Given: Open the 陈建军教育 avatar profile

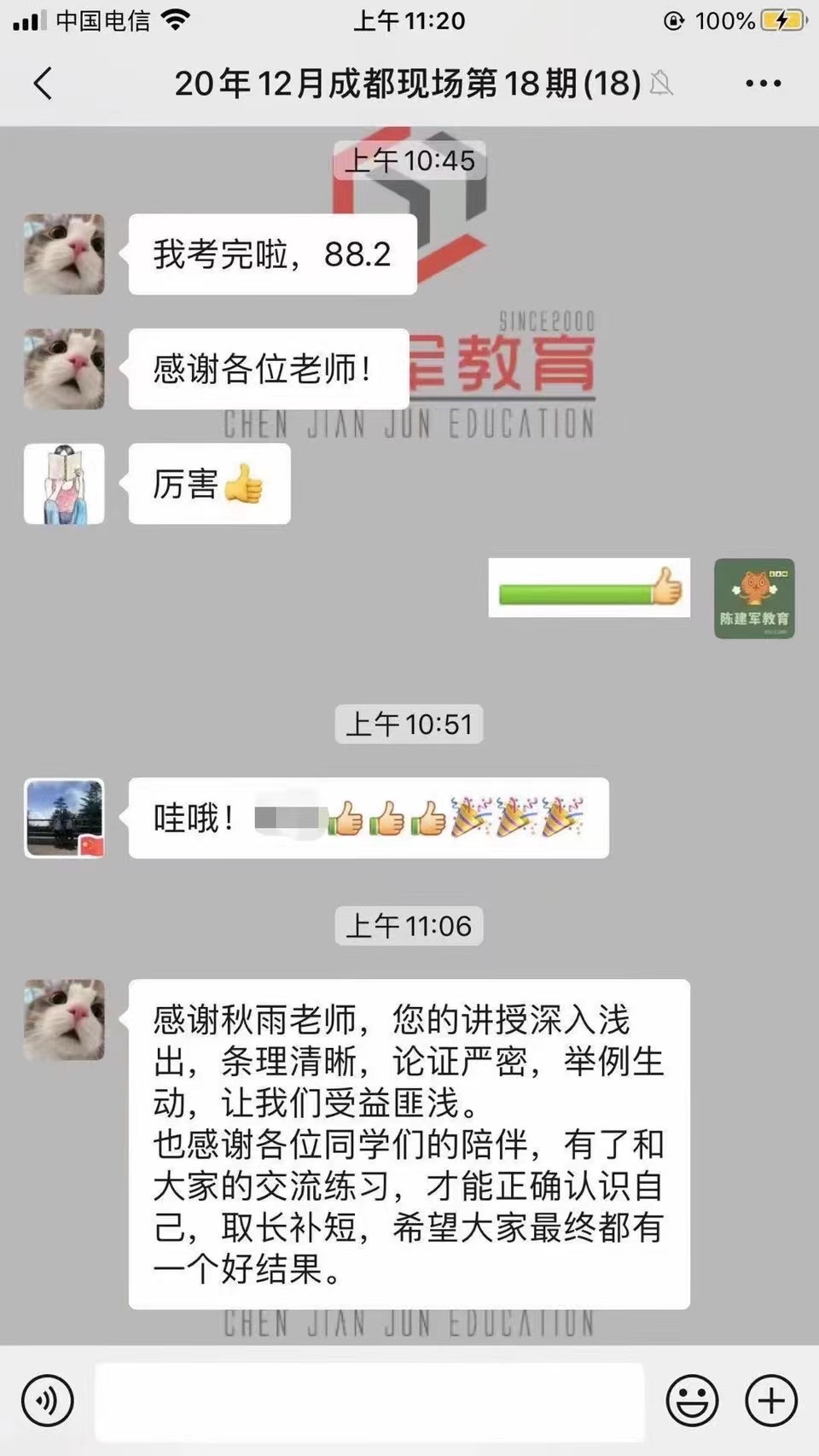Looking at the screenshot, I should coord(754,598).
